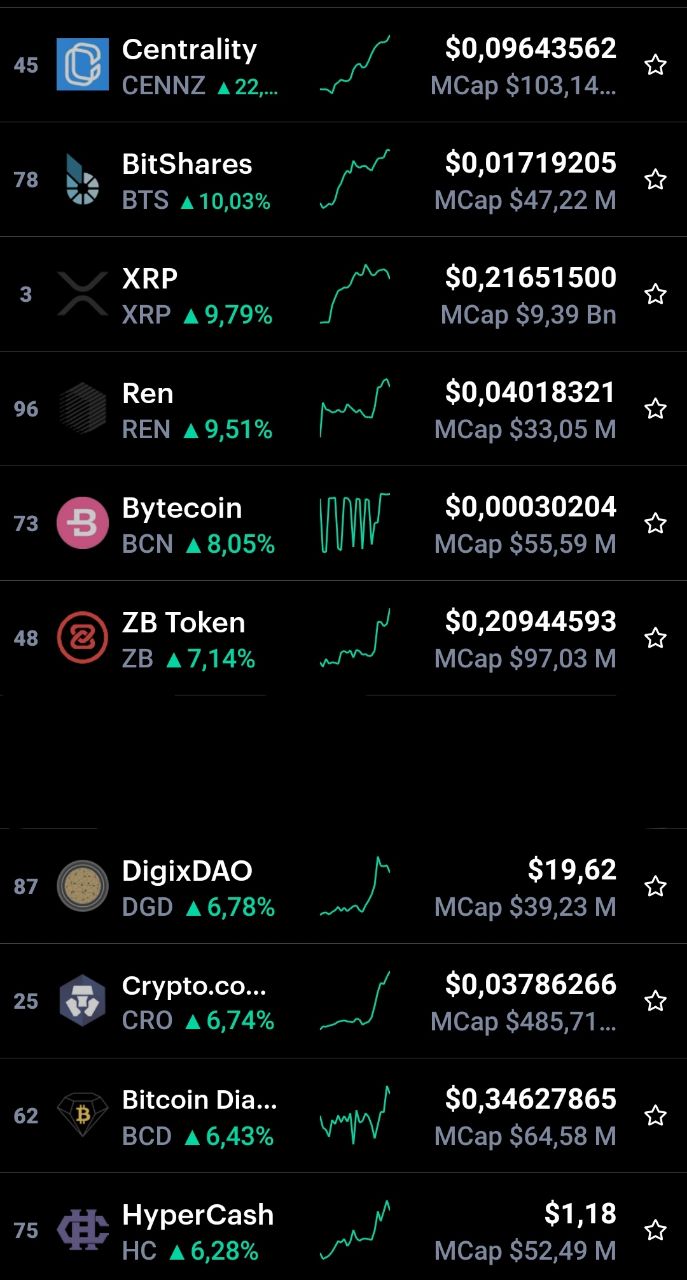
Task: Add DigixDAO to watchlist via star
Action: [655, 886]
